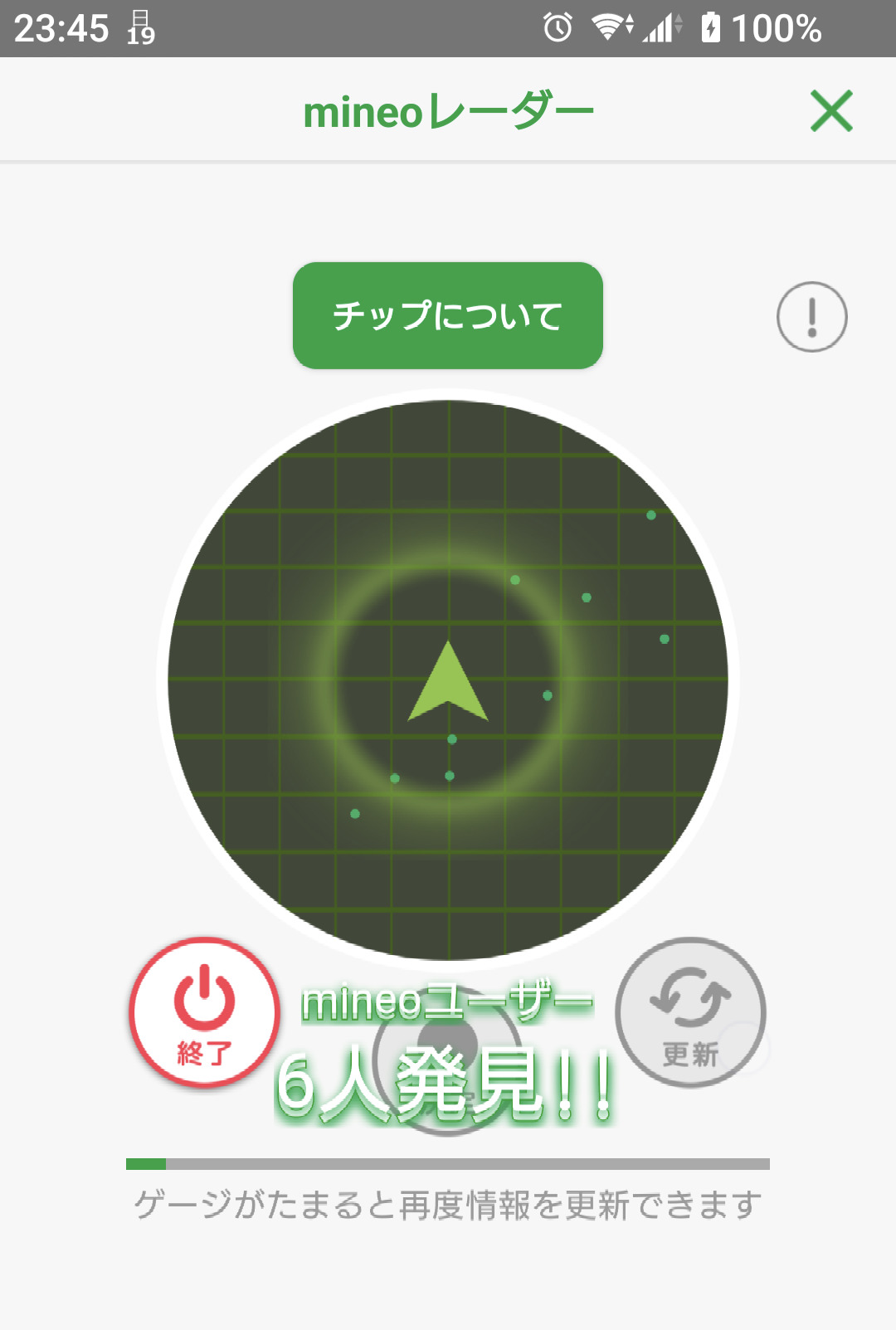896x1330 pixels.
Task: Tap the 更新 refresh button
Action: 690,1012
